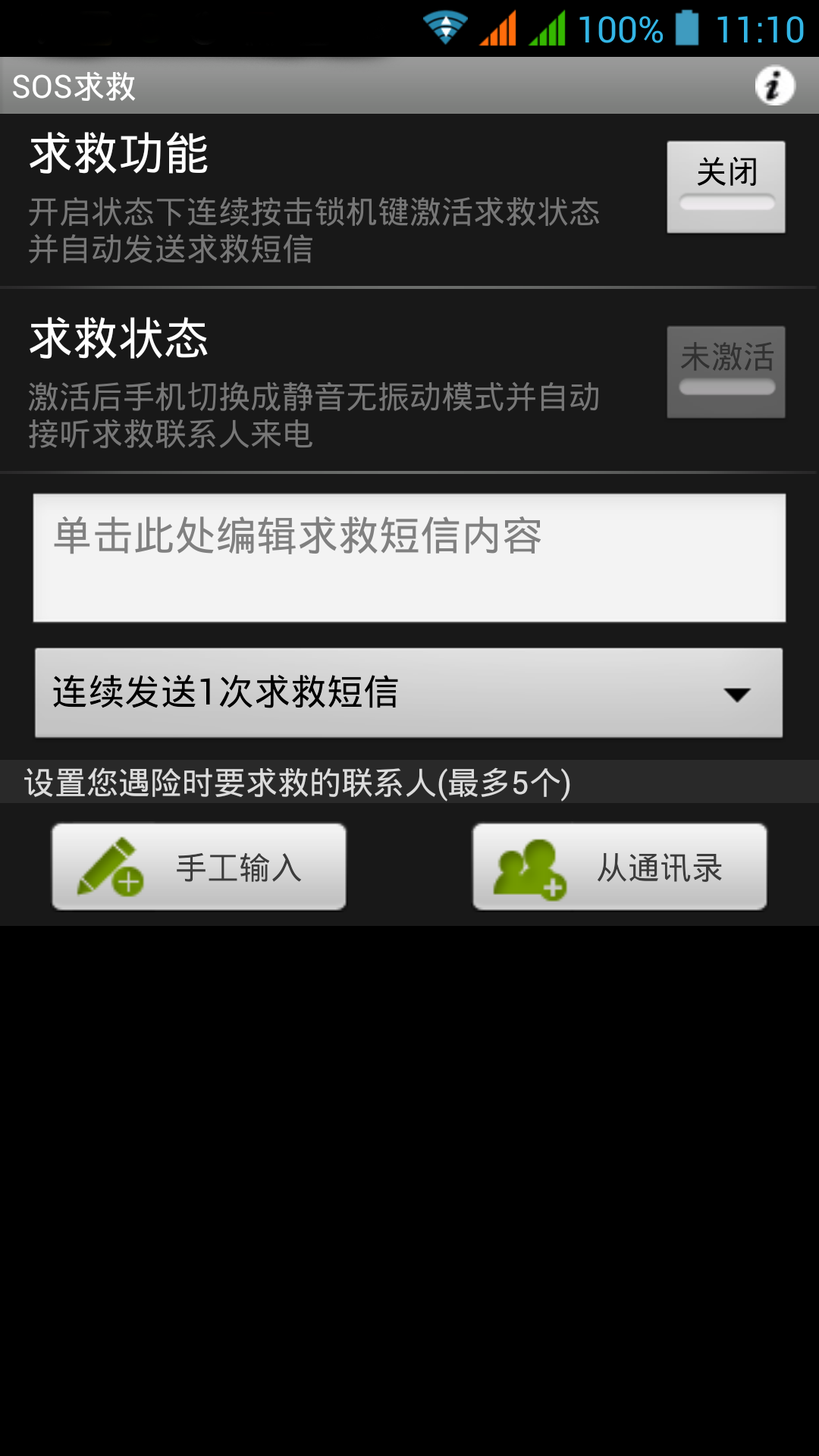Image resolution: width=819 pixels, height=1456 pixels.
Task: Edit the SOS message text field
Action: (x=409, y=558)
